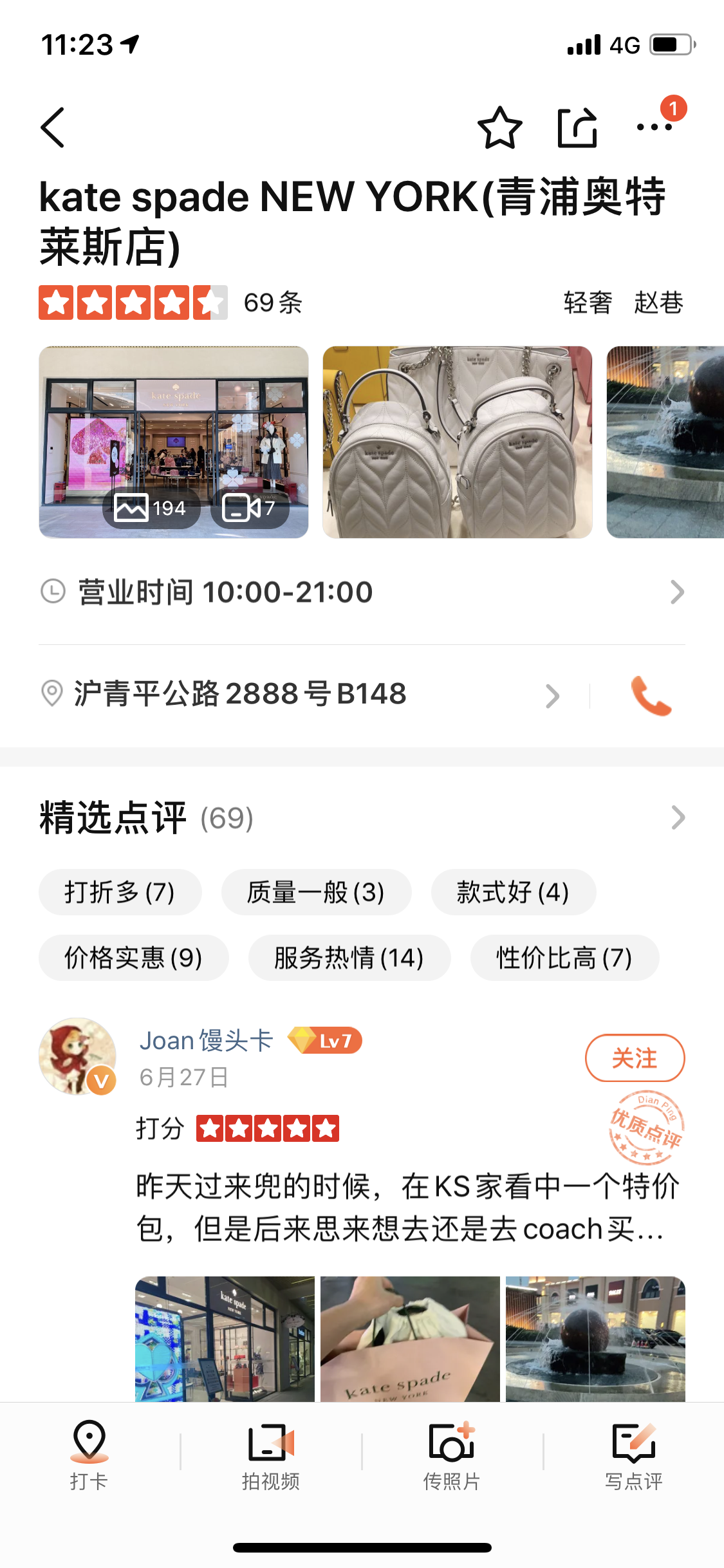
Task: Favorite this store with the star
Action: [x=499, y=127]
